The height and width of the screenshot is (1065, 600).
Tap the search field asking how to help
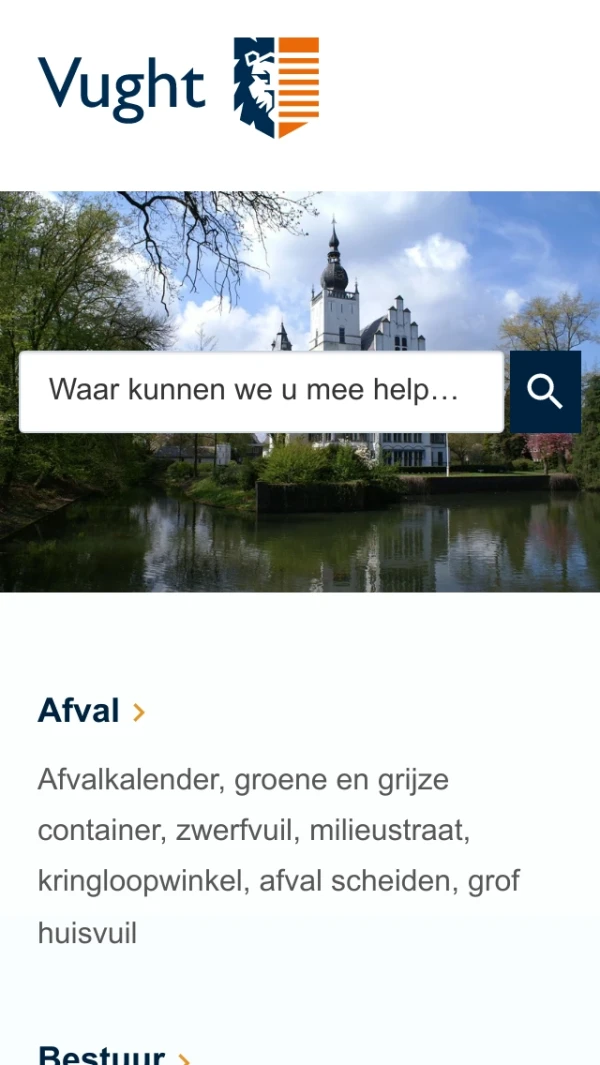pos(261,391)
